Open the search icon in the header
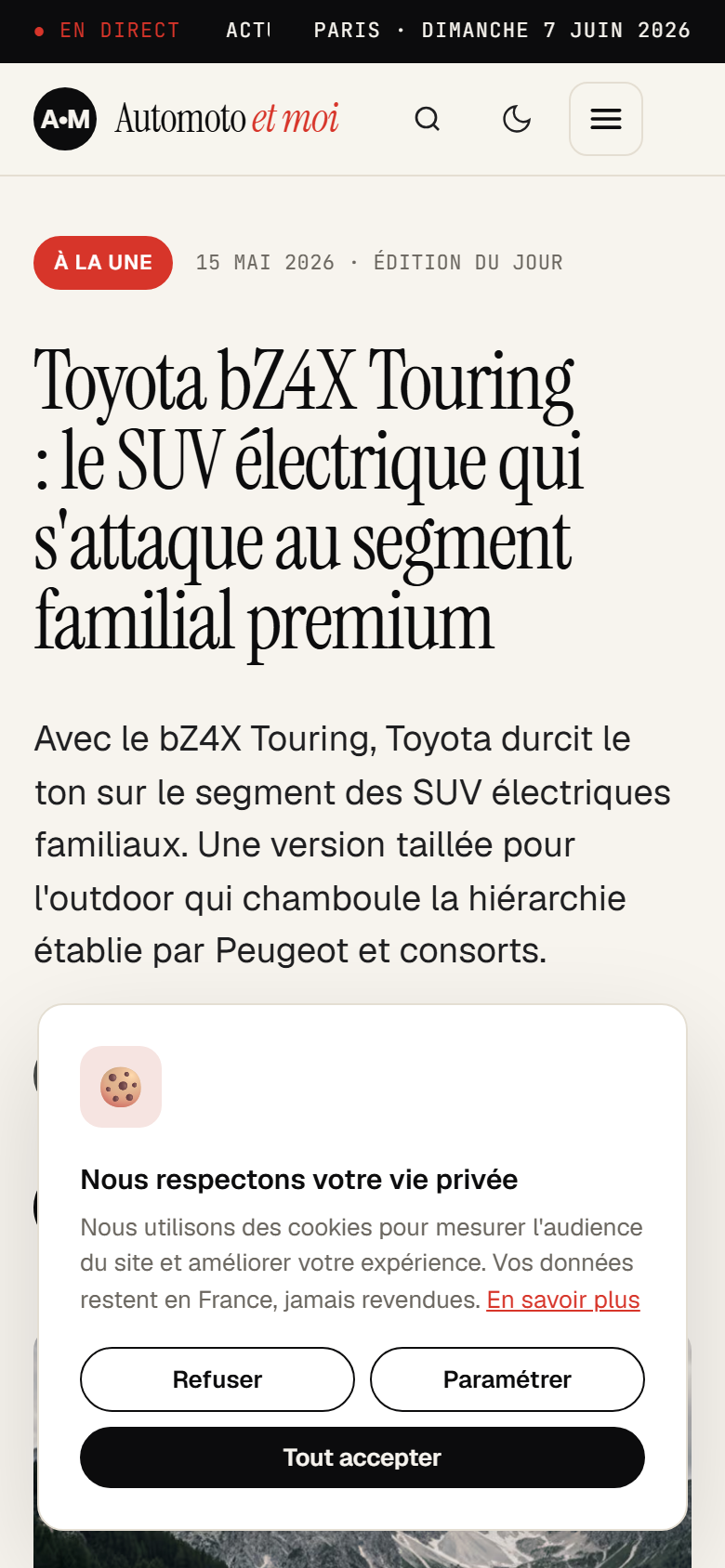Screen dimensions: 725x1568 tap(428, 119)
